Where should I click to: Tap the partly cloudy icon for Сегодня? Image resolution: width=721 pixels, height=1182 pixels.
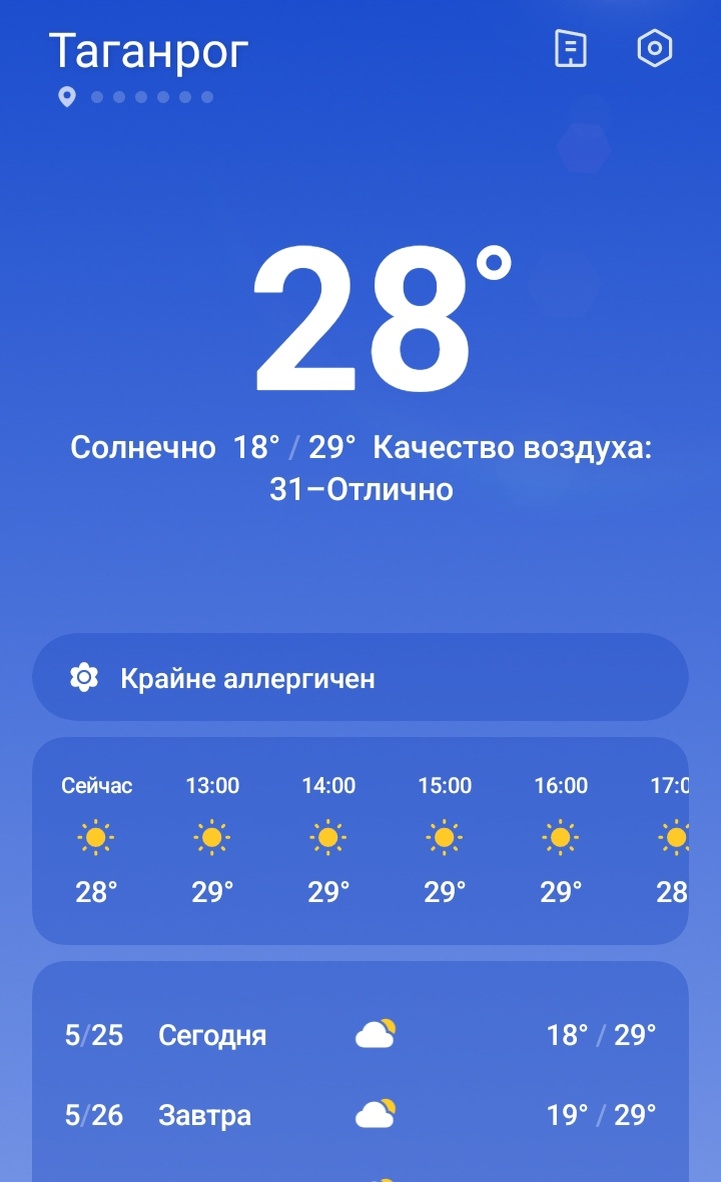pyautogui.click(x=372, y=1034)
